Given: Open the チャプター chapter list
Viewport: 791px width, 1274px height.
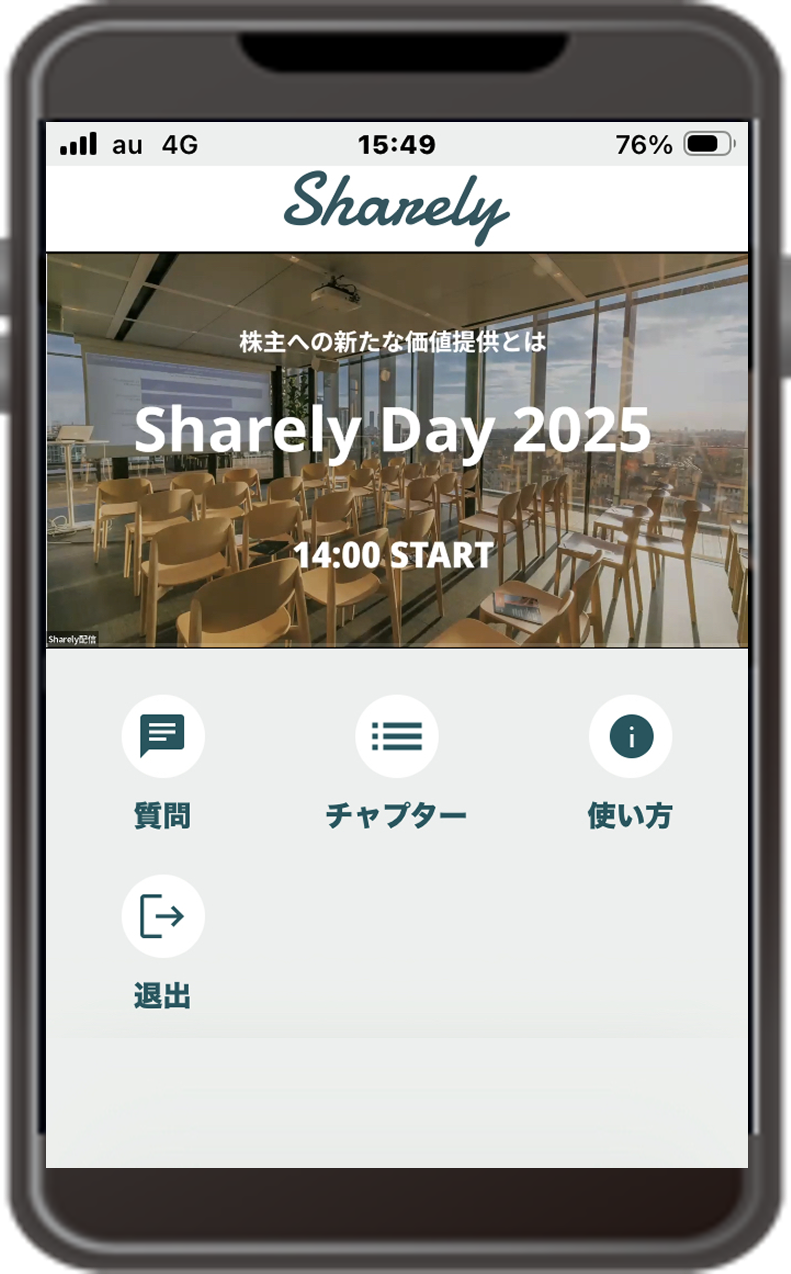Looking at the screenshot, I should (x=396, y=737).
